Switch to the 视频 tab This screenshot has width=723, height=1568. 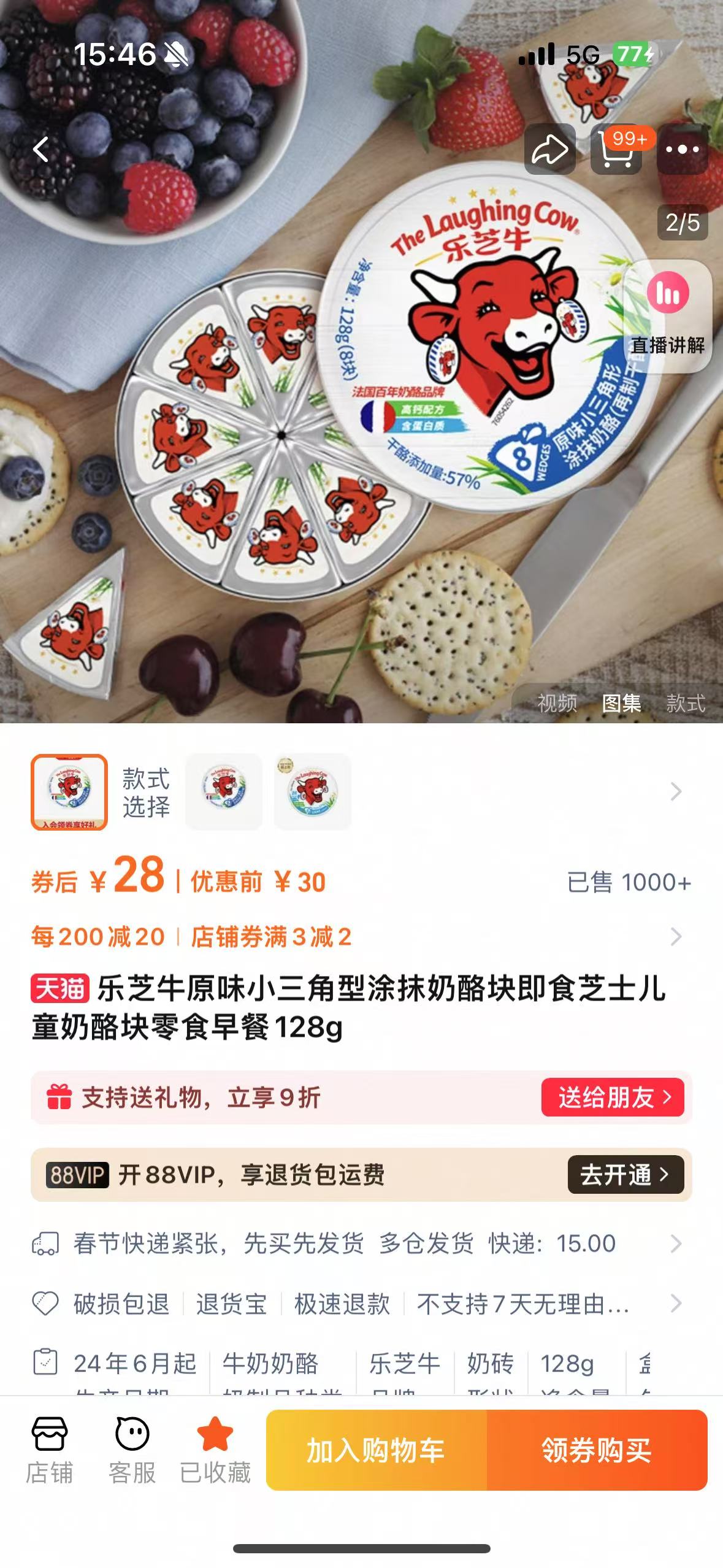(x=557, y=703)
